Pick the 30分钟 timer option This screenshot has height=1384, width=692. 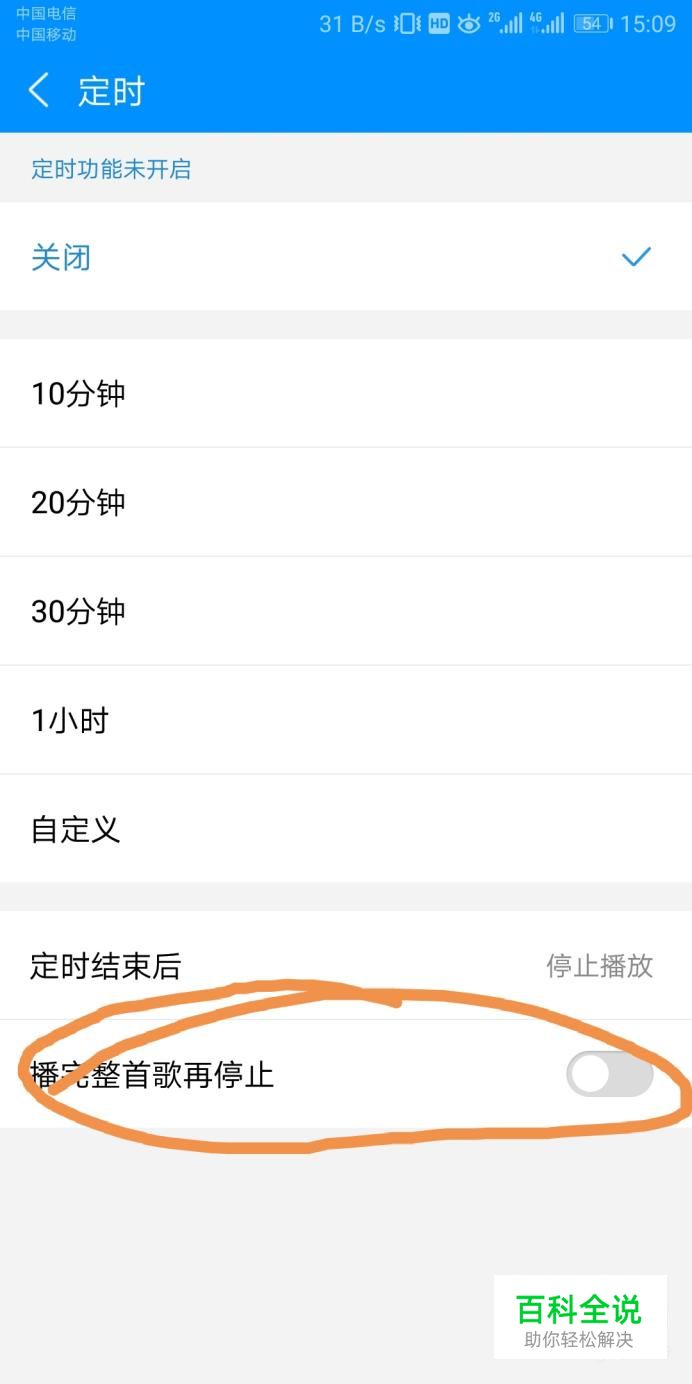pyautogui.click(x=346, y=611)
